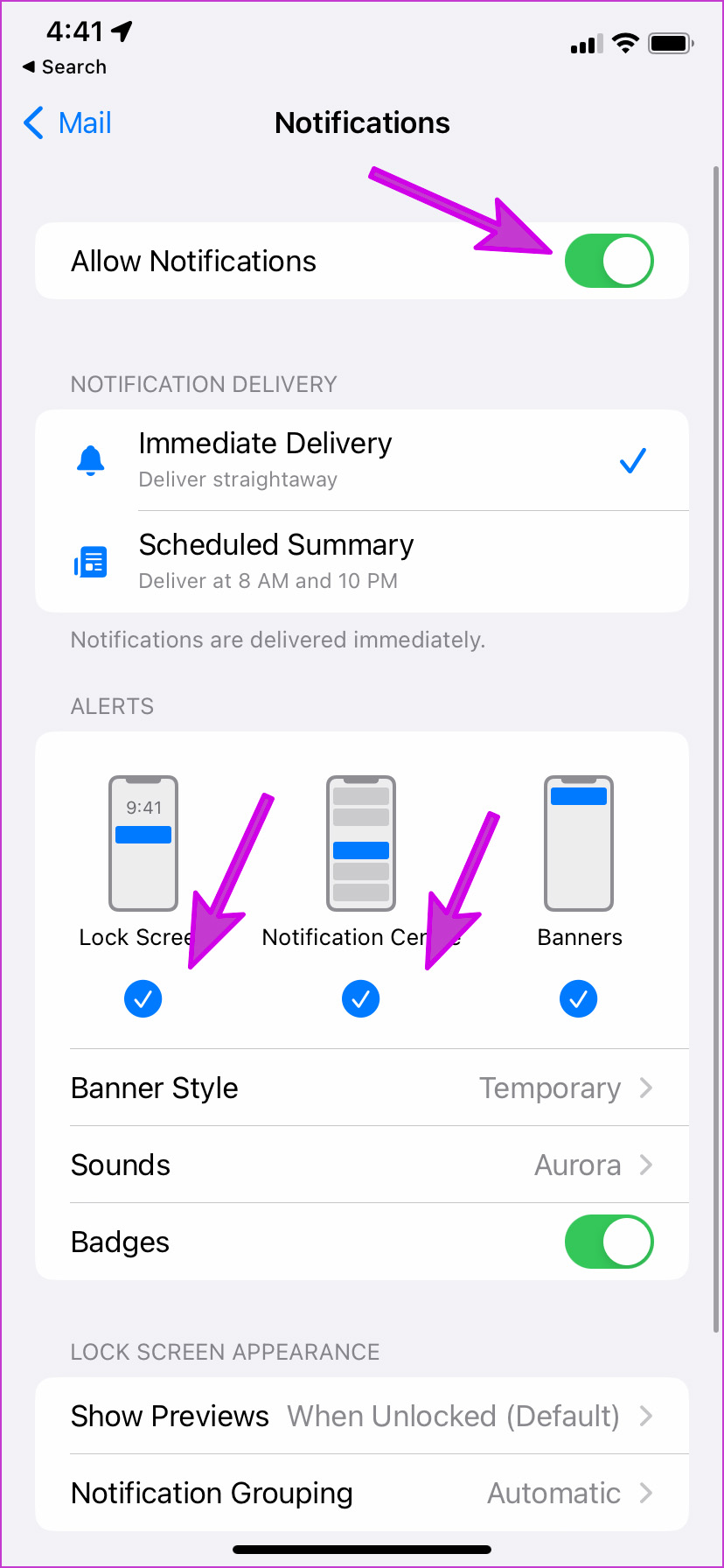
Task: Go back to Mail settings
Action: coord(67,123)
